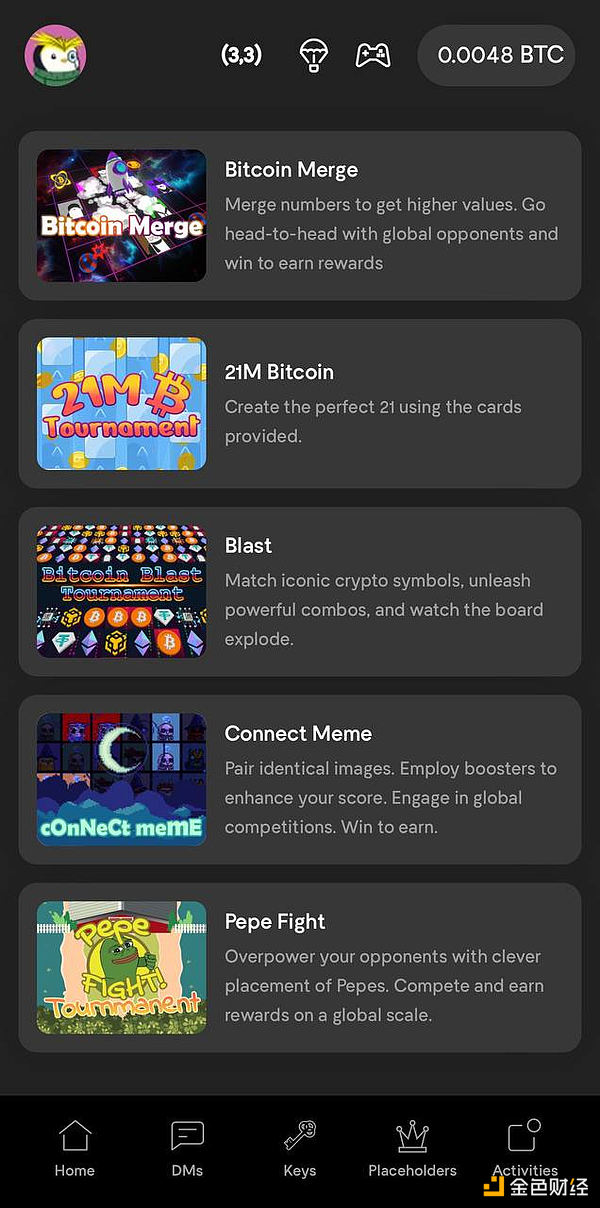
Task: Select the Blast game card
Action: (x=300, y=591)
